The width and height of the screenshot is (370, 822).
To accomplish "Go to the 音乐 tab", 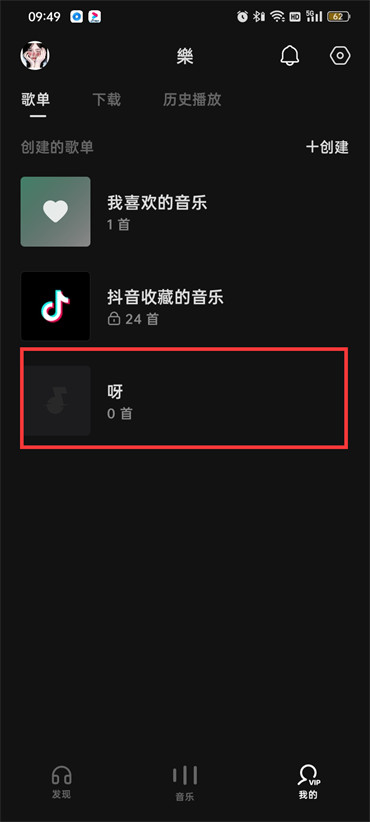I will 185,783.
